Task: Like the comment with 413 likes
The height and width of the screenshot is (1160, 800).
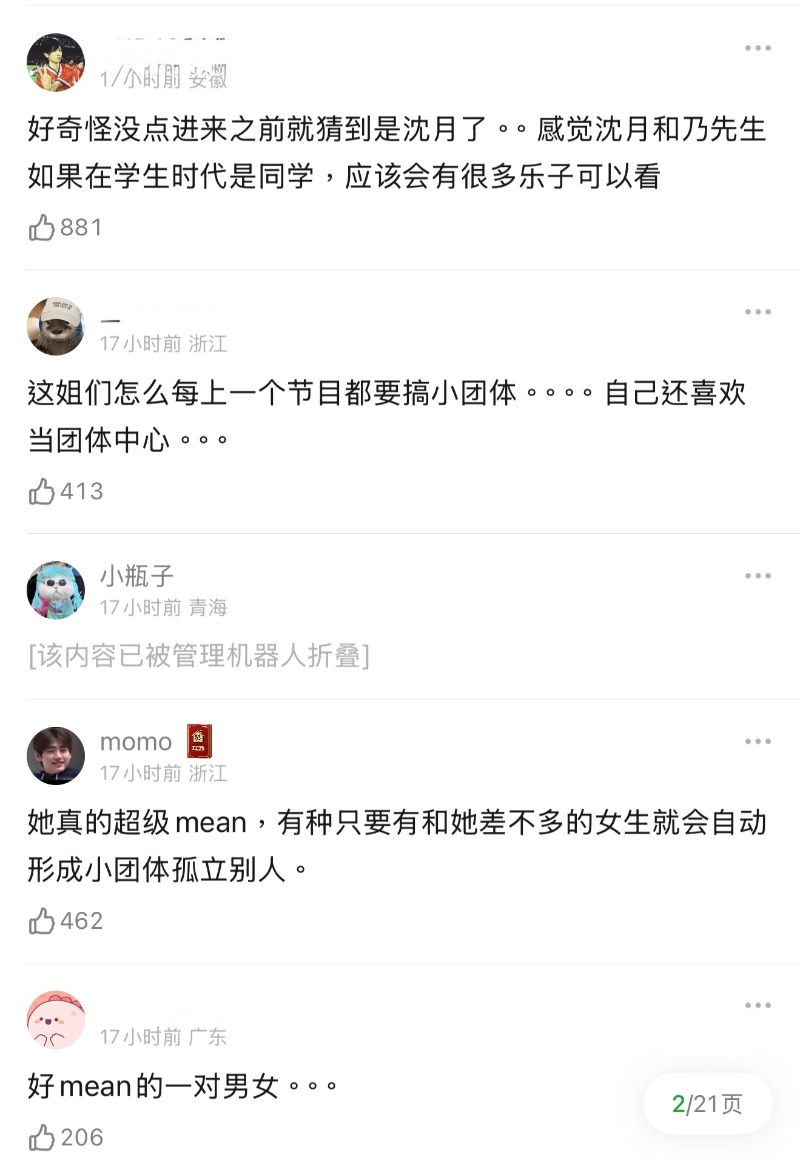Action: pyautogui.click(x=42, y=492)
